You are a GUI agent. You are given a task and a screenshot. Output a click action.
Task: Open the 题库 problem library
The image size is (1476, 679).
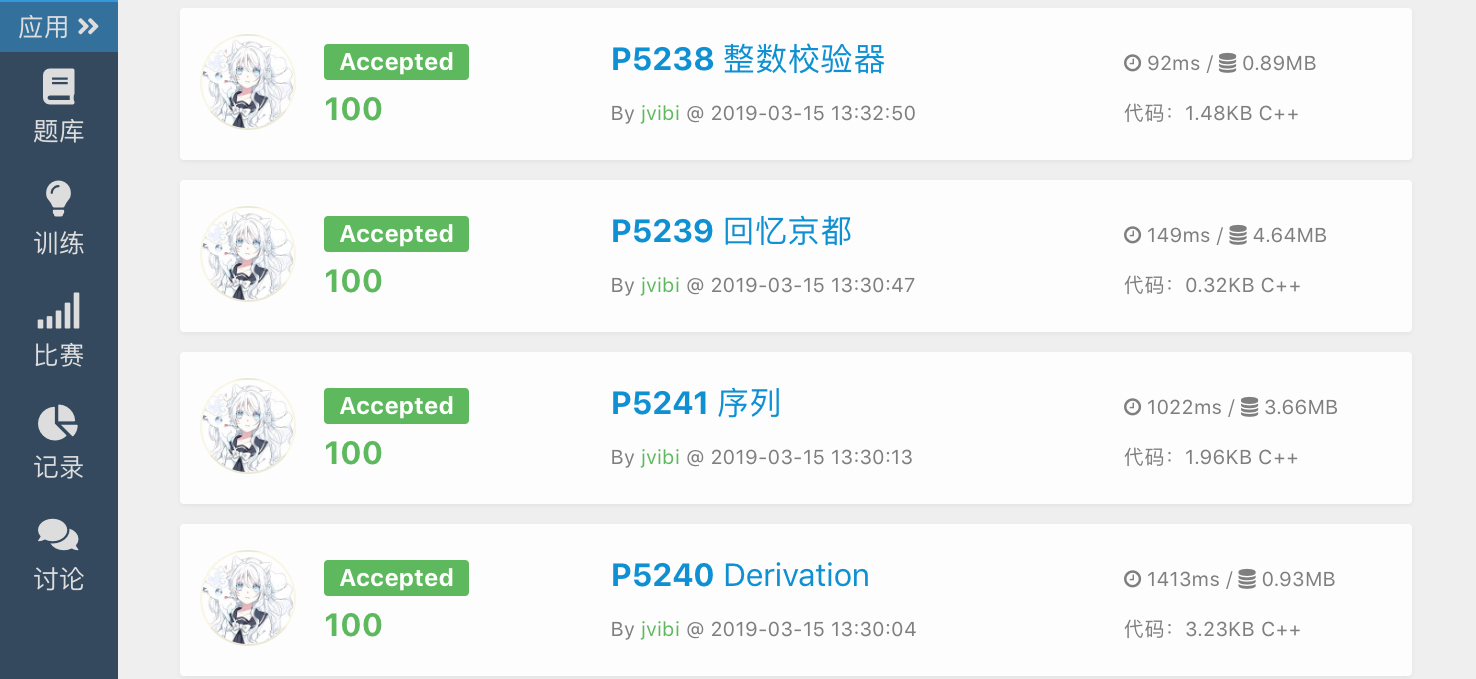[x=58, y=106]
